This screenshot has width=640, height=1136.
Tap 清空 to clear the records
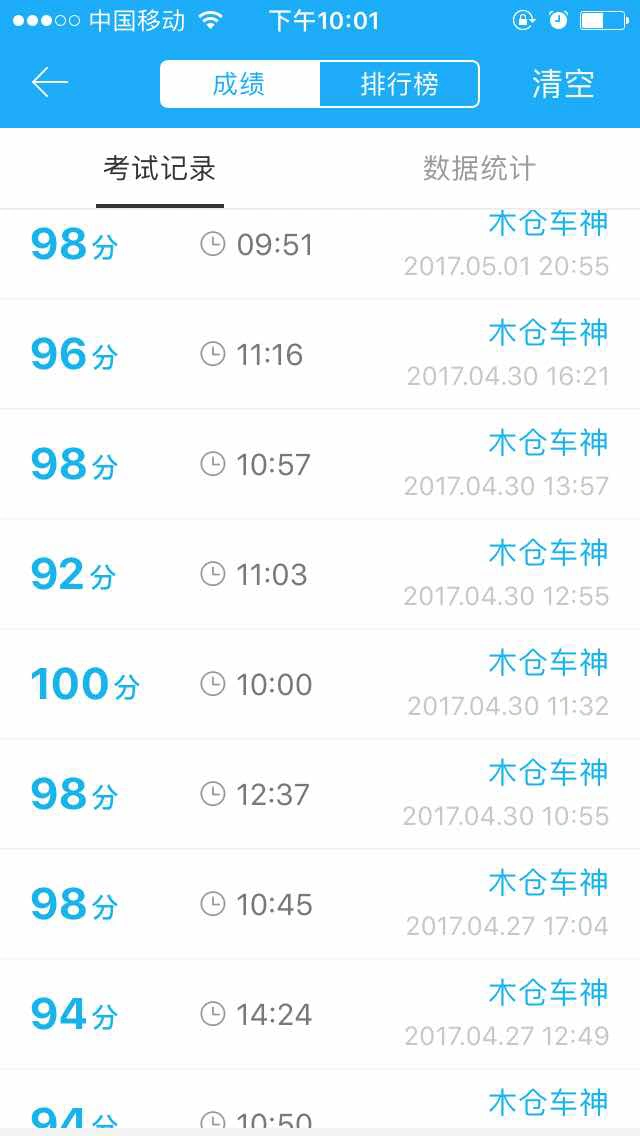pos(563,84)
